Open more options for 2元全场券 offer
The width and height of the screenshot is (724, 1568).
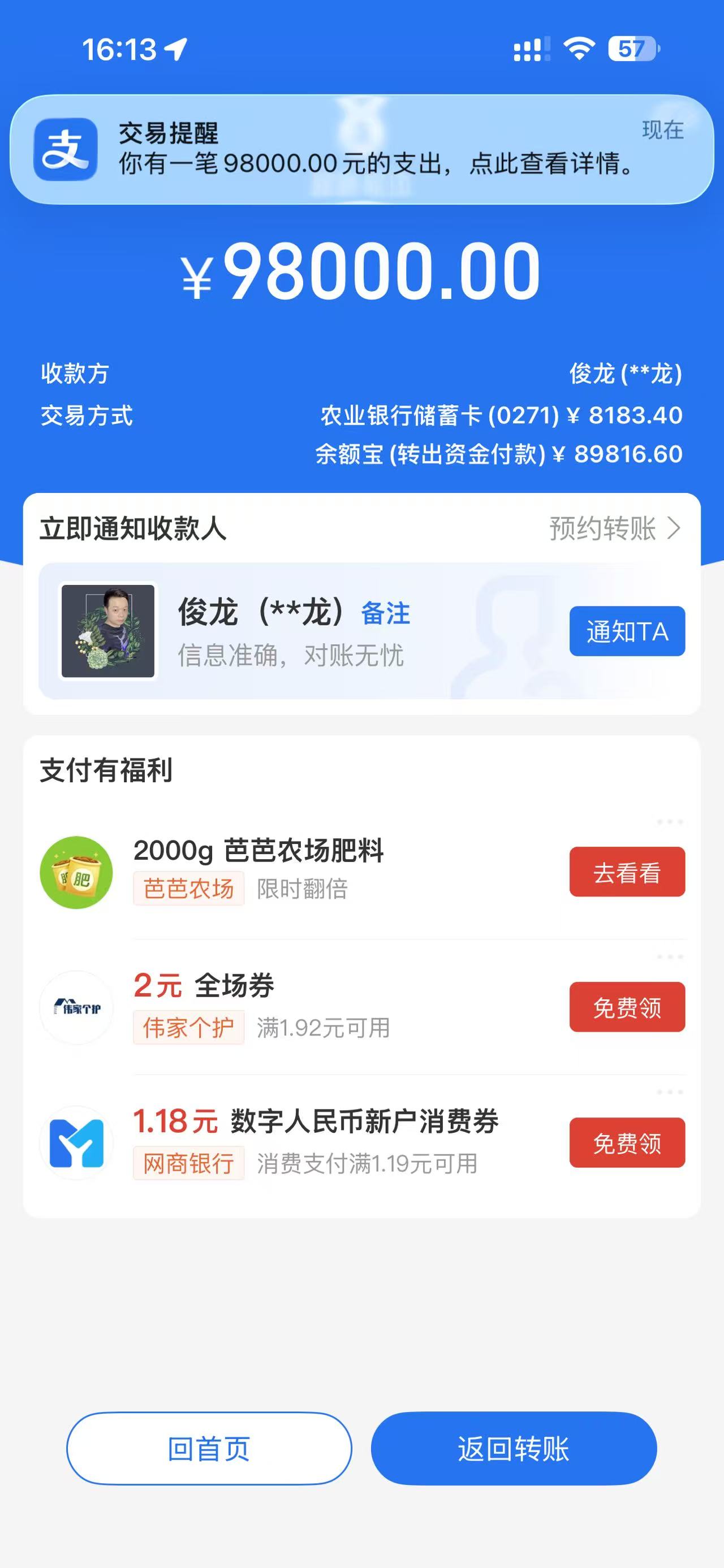point(669,958)
